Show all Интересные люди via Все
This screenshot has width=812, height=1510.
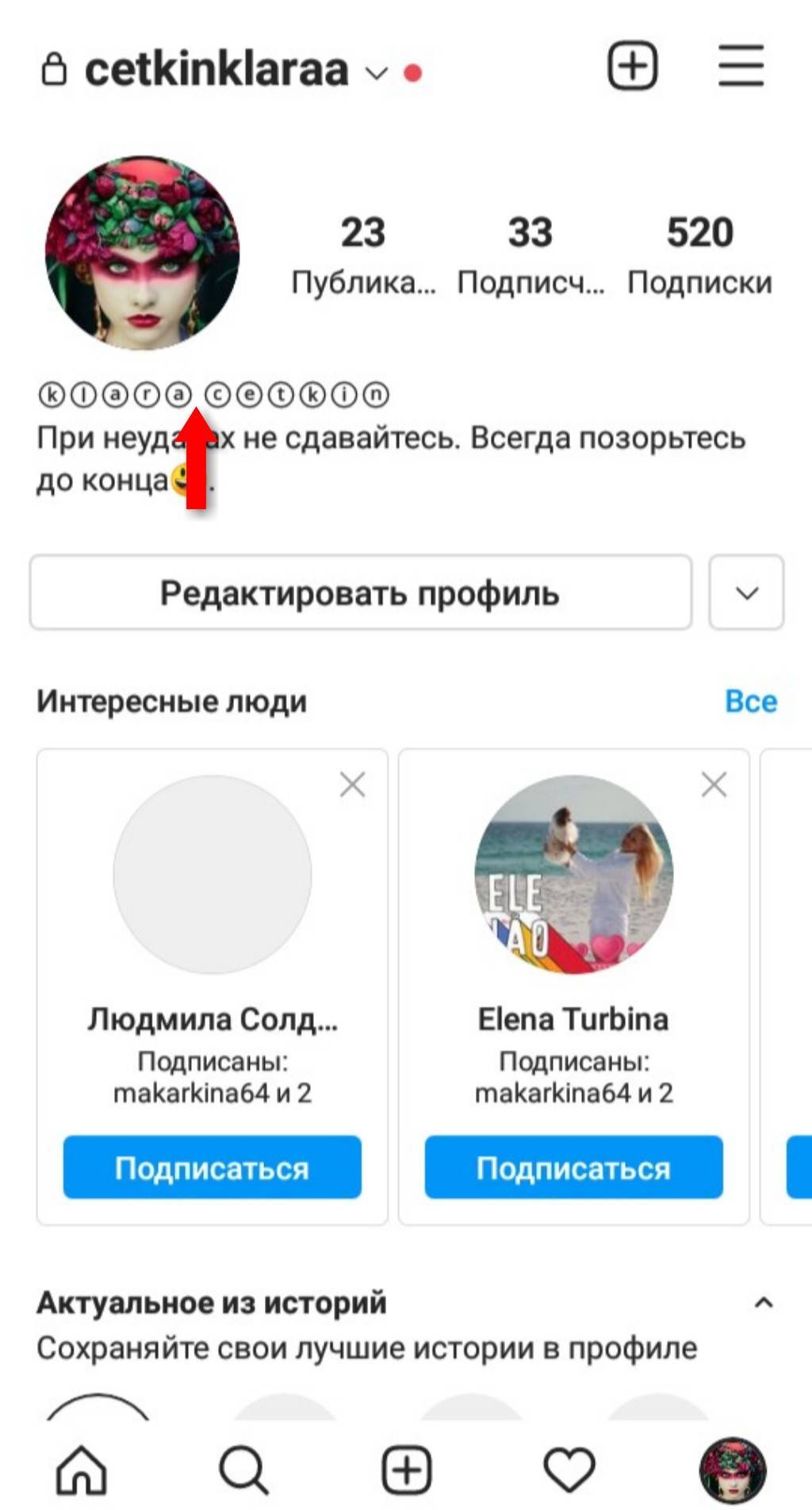click(750, 702)
